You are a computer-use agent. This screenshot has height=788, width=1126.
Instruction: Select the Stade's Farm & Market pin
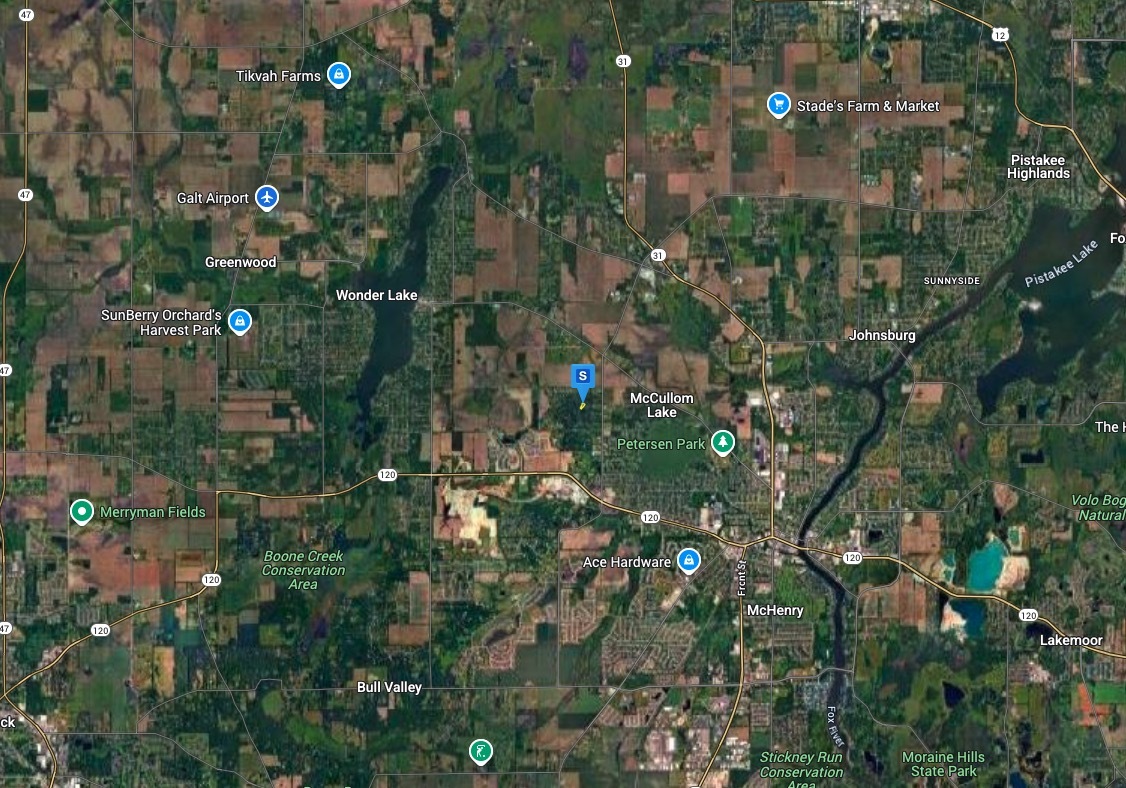[x=779, y=104]
